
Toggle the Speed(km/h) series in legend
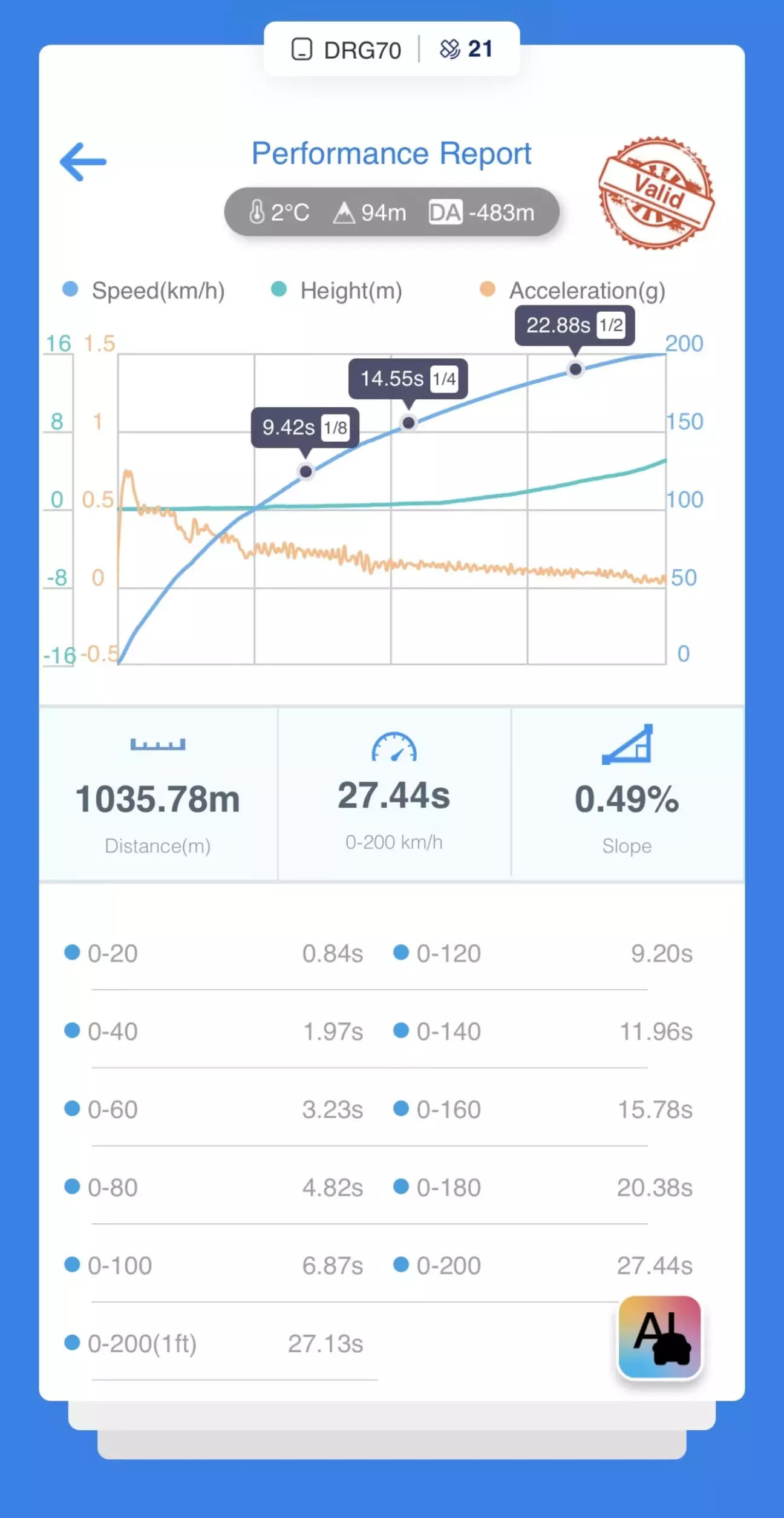[144, 290]
